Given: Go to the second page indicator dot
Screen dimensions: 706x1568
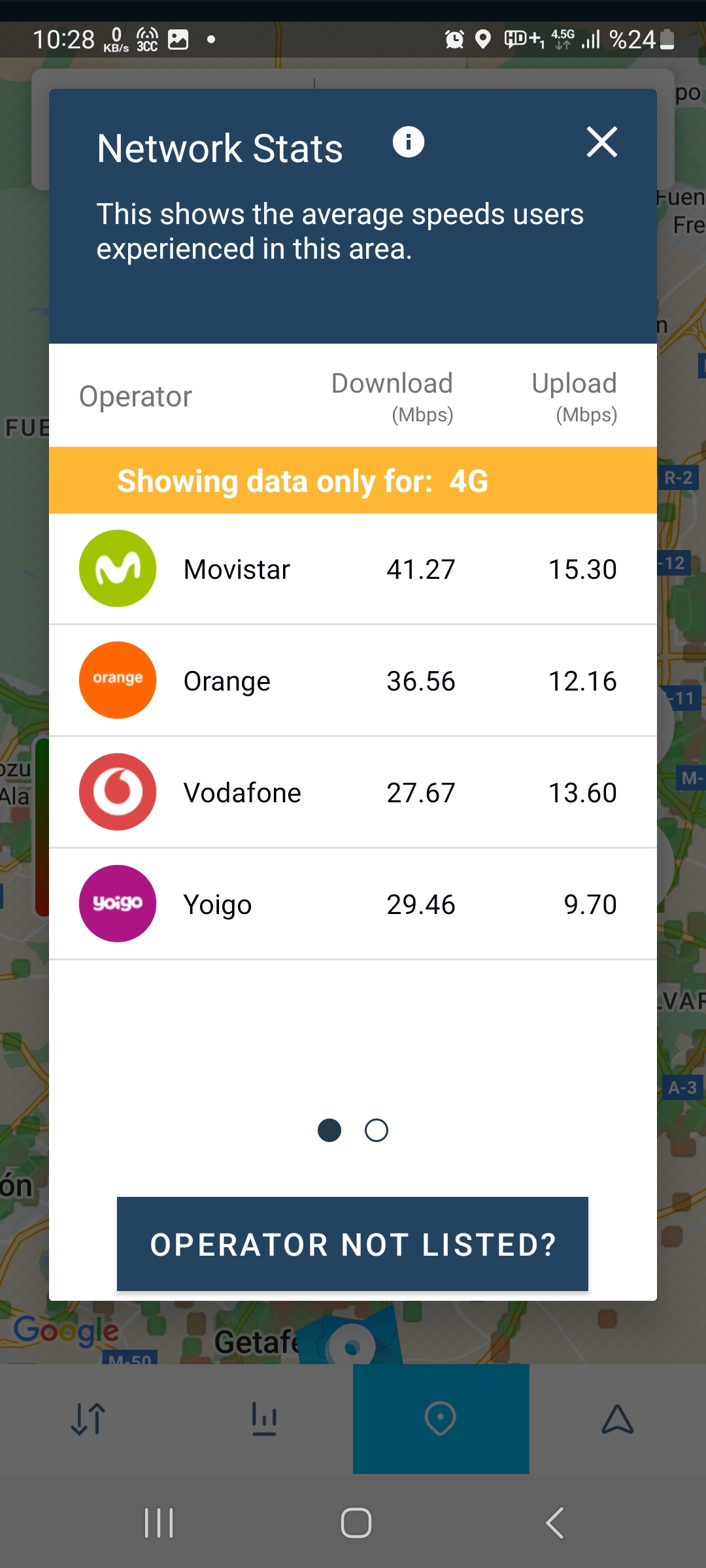Looking at the screenshot, I should pos(377,1130).
